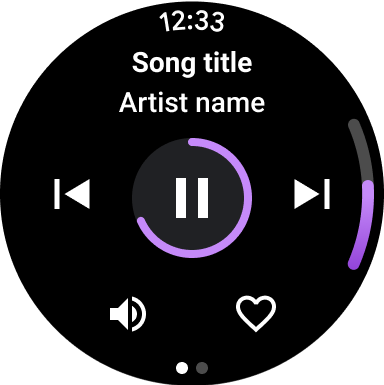The image size is (384, 385).
Task: Skip to the previous track
Action: coord(72,194)
